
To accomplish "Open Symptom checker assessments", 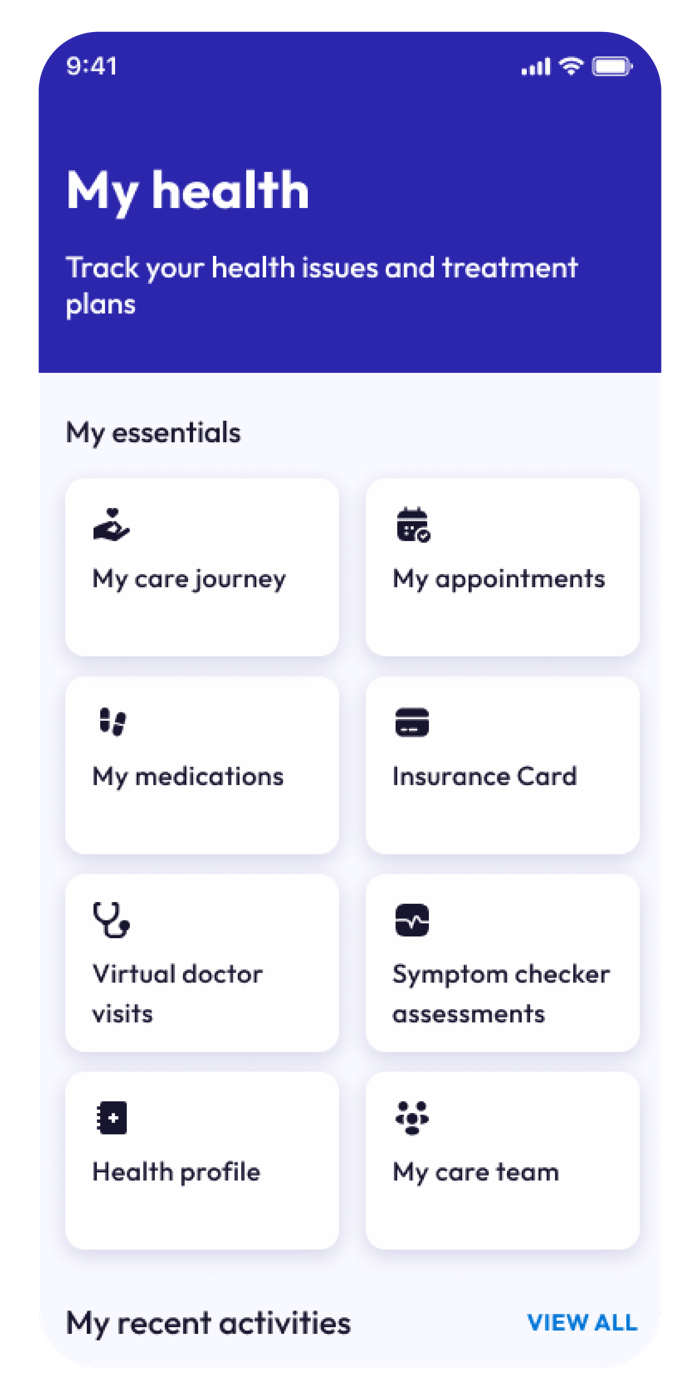I will coord(502,963).
